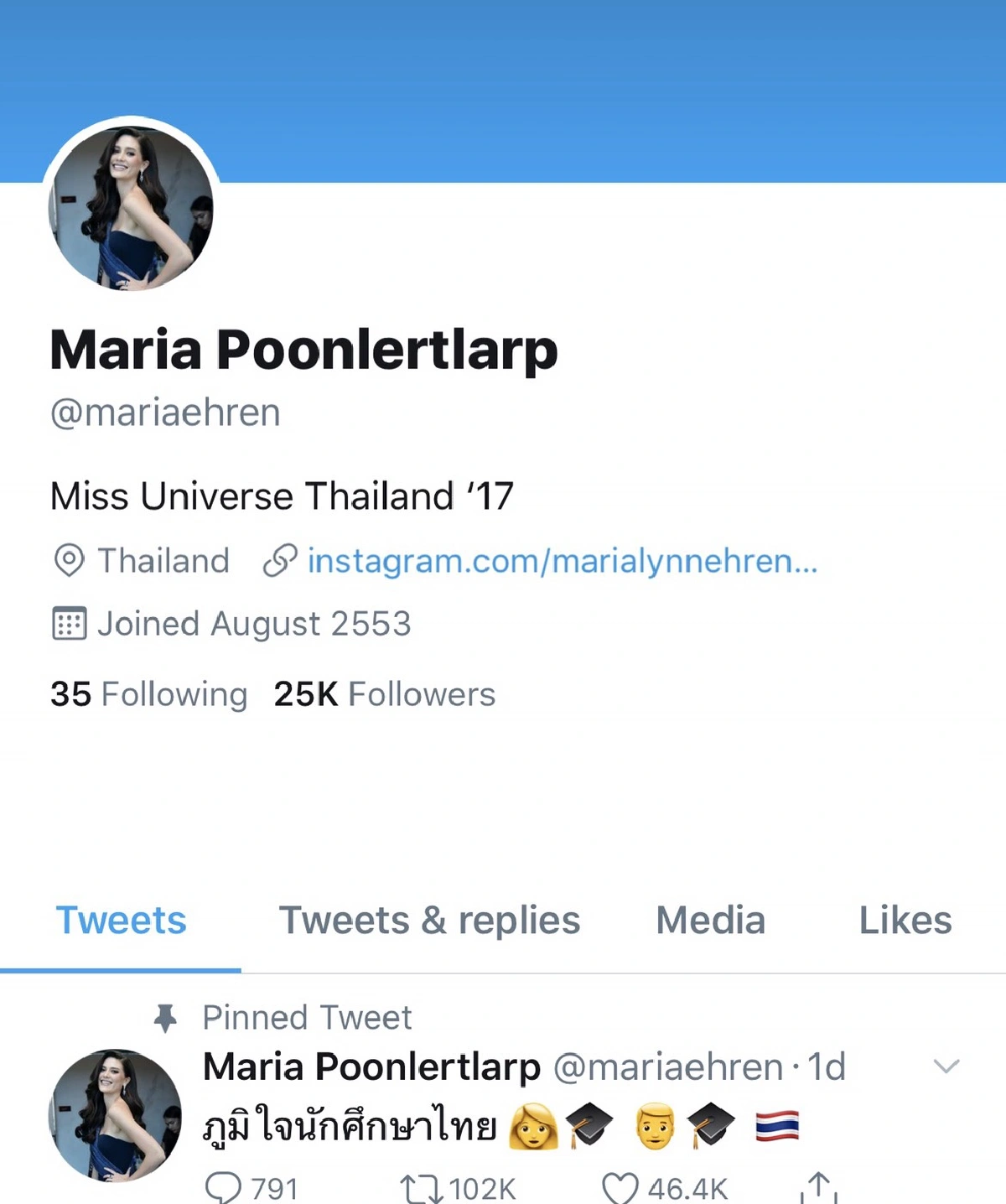The height and width of the screenshot is (1204, 1006).
Task: Select the Likes tab
Action: [904, 920]
